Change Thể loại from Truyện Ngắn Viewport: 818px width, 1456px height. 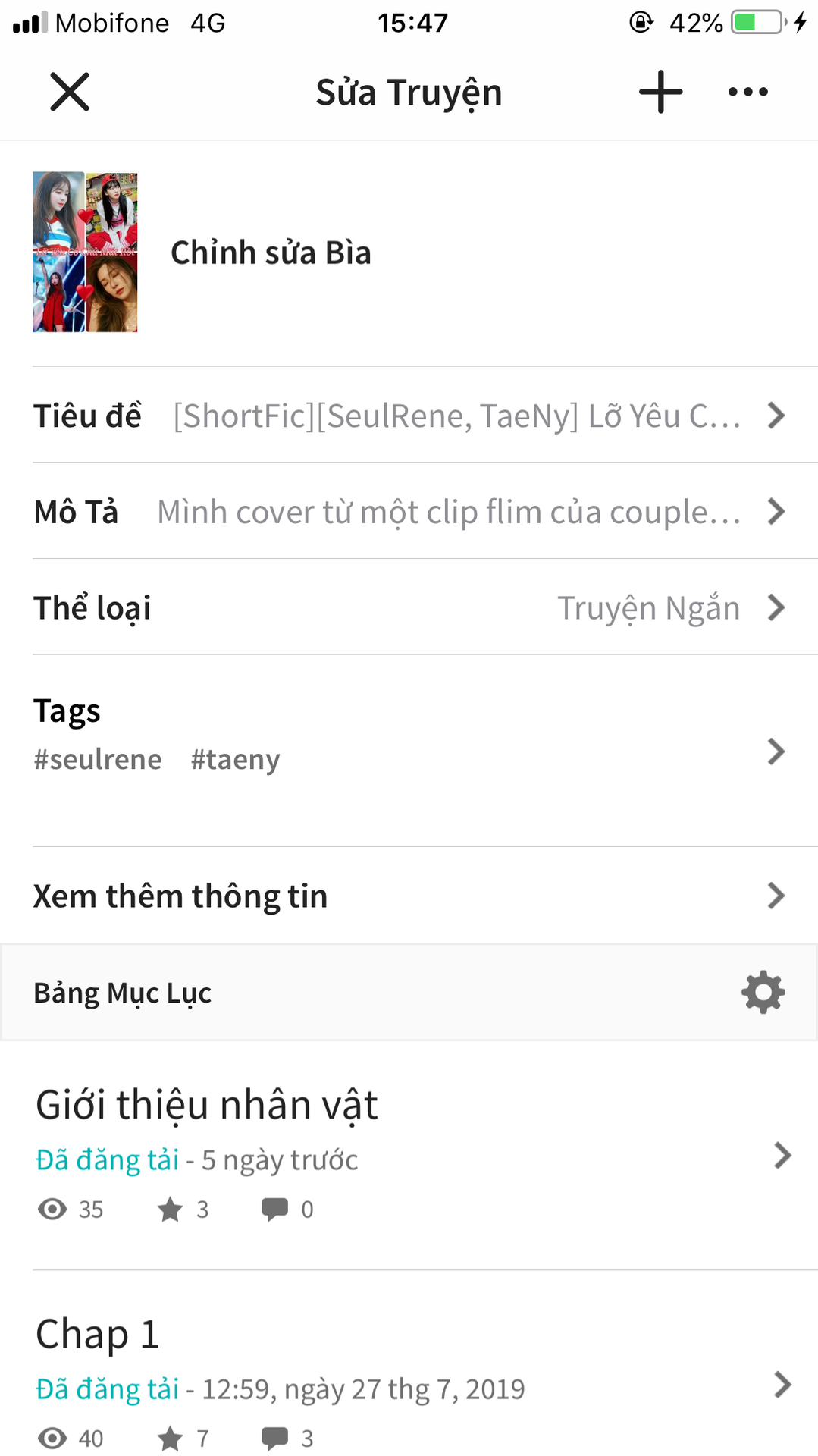tap(409, 607)
